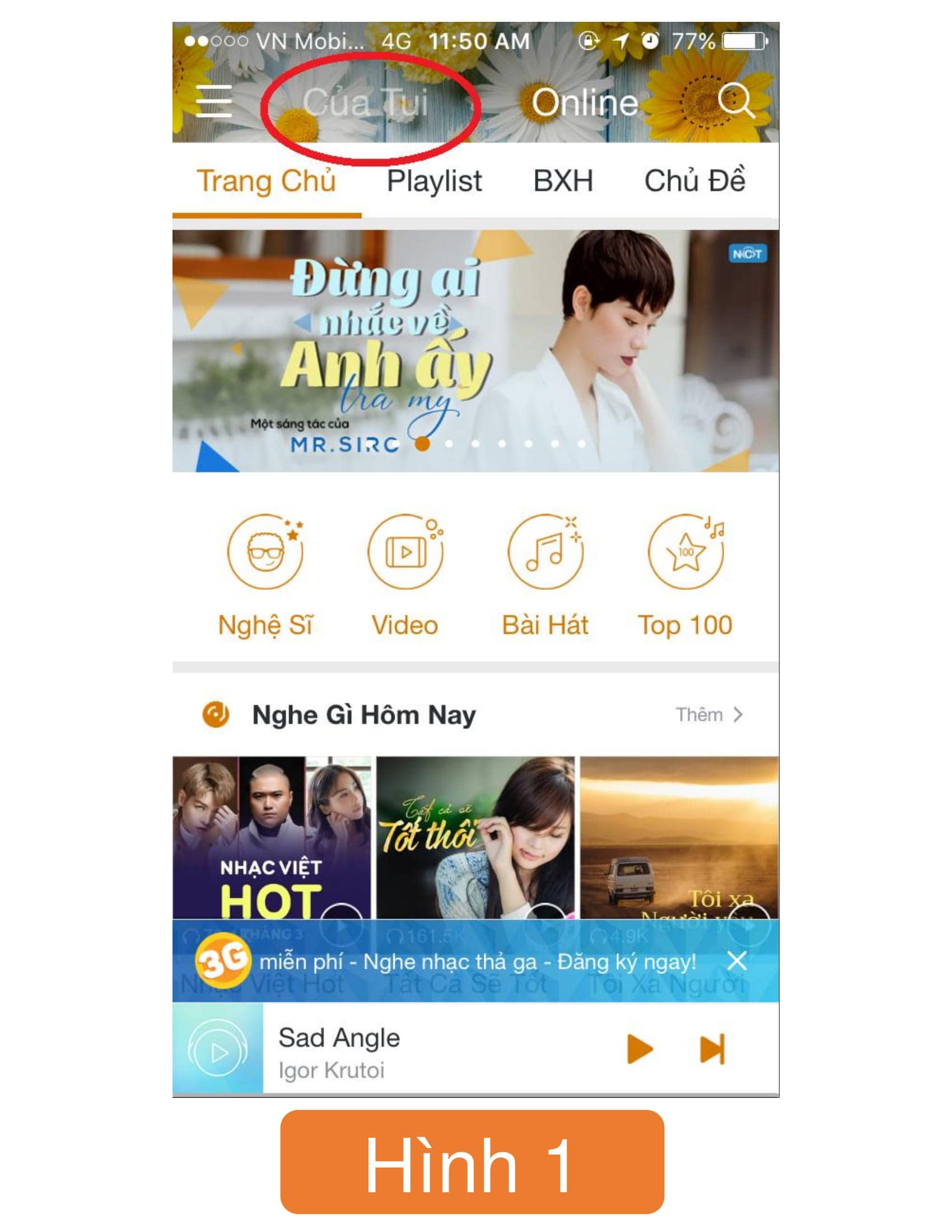Viewport: 952px width, 1232px height.
Task: Select the Trang Chủ tab
Action: pyautogui.click(x=266, y=181)
